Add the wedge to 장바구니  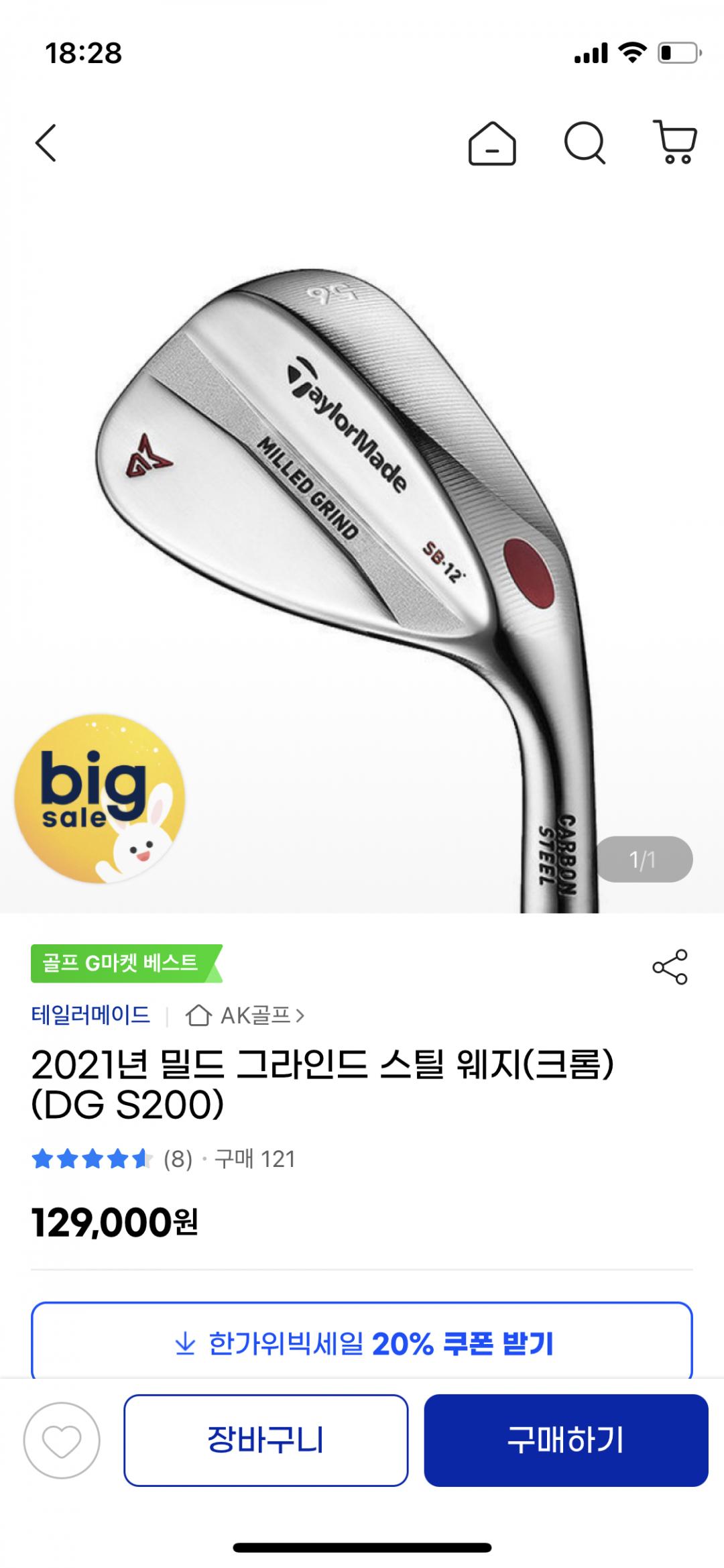[x=265, y=1441]
